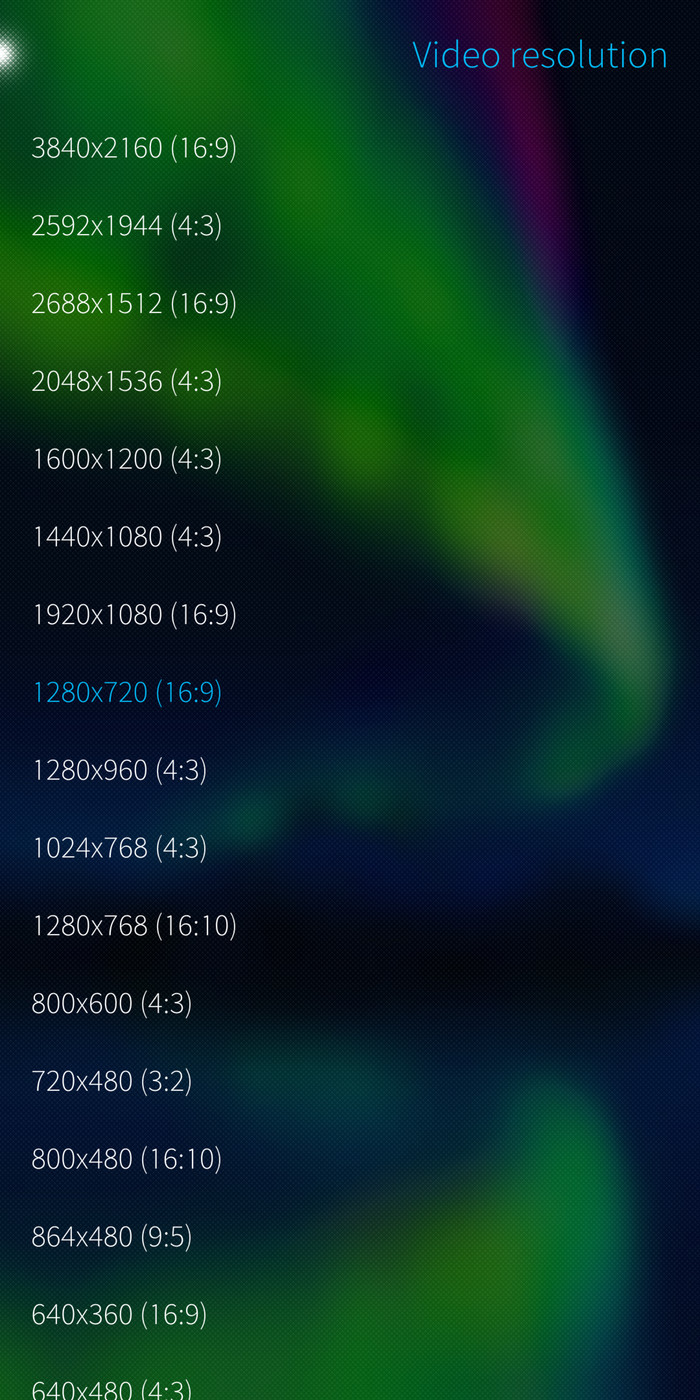This screenshot has width=700, height=1400.
Task: Select 3840x2160 (16:9) resolution
Action: tap(134, 148)
